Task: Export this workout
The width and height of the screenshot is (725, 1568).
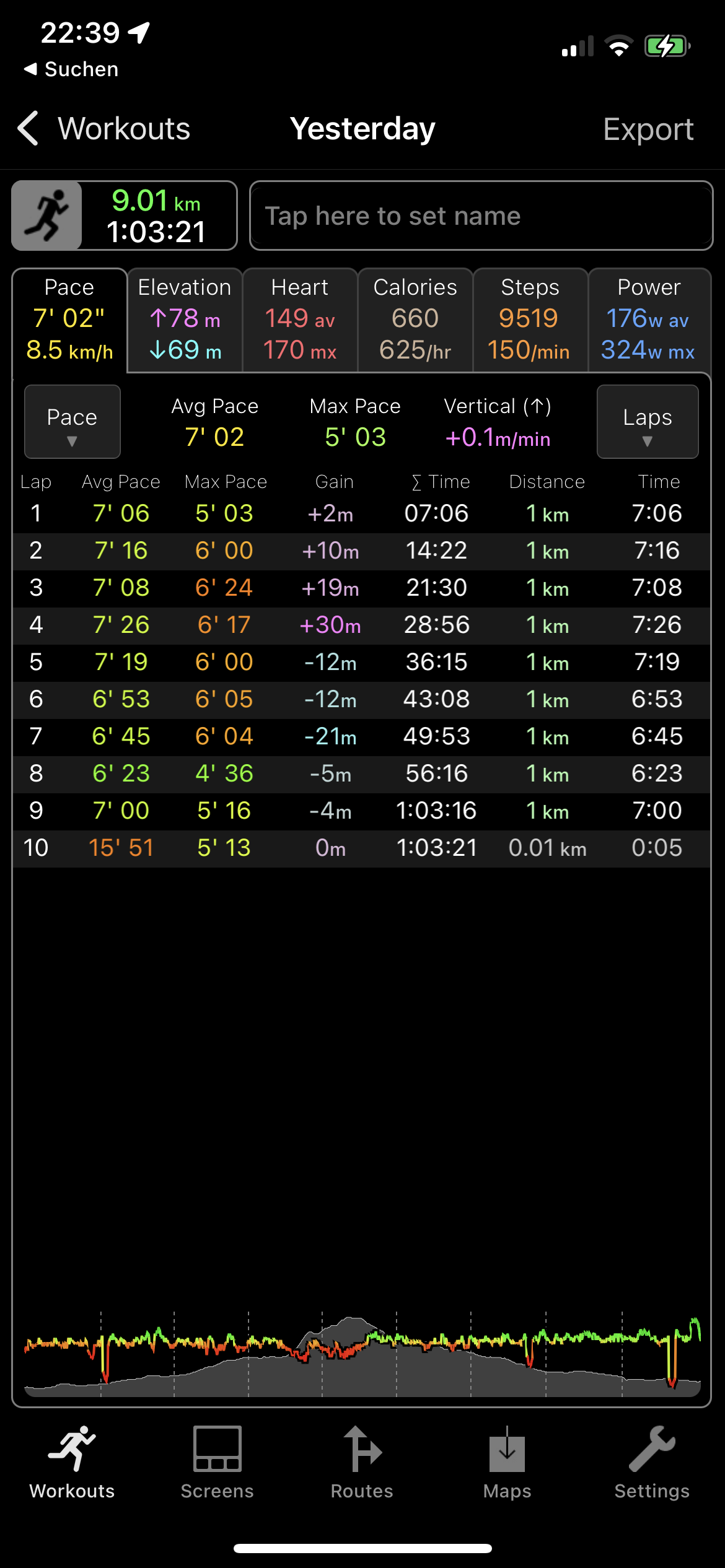Action: coord(648,129)
